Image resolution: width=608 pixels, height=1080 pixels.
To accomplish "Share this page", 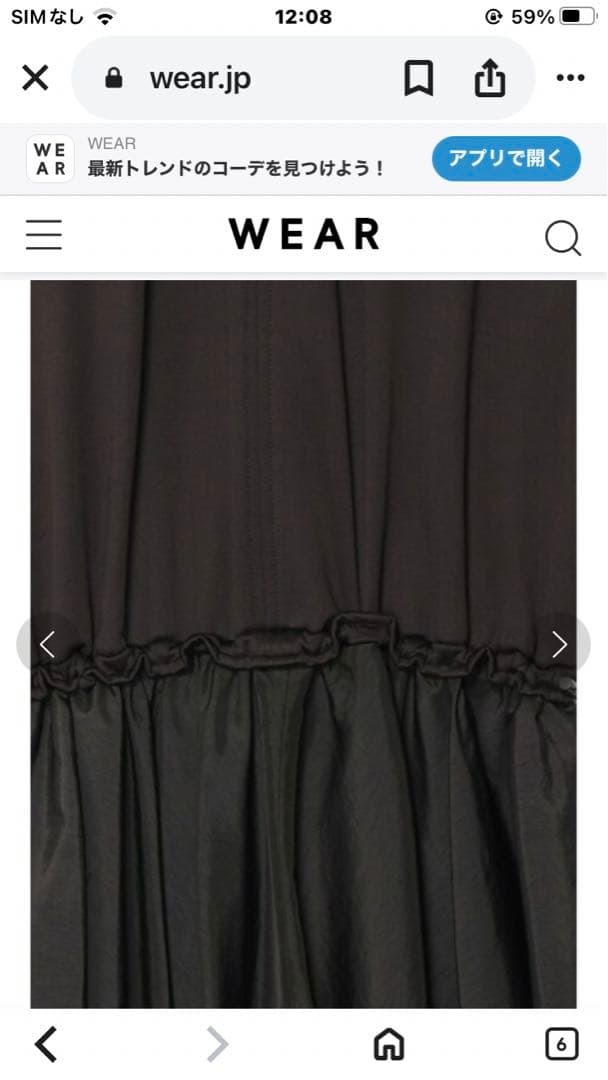I will coord(490,78).
